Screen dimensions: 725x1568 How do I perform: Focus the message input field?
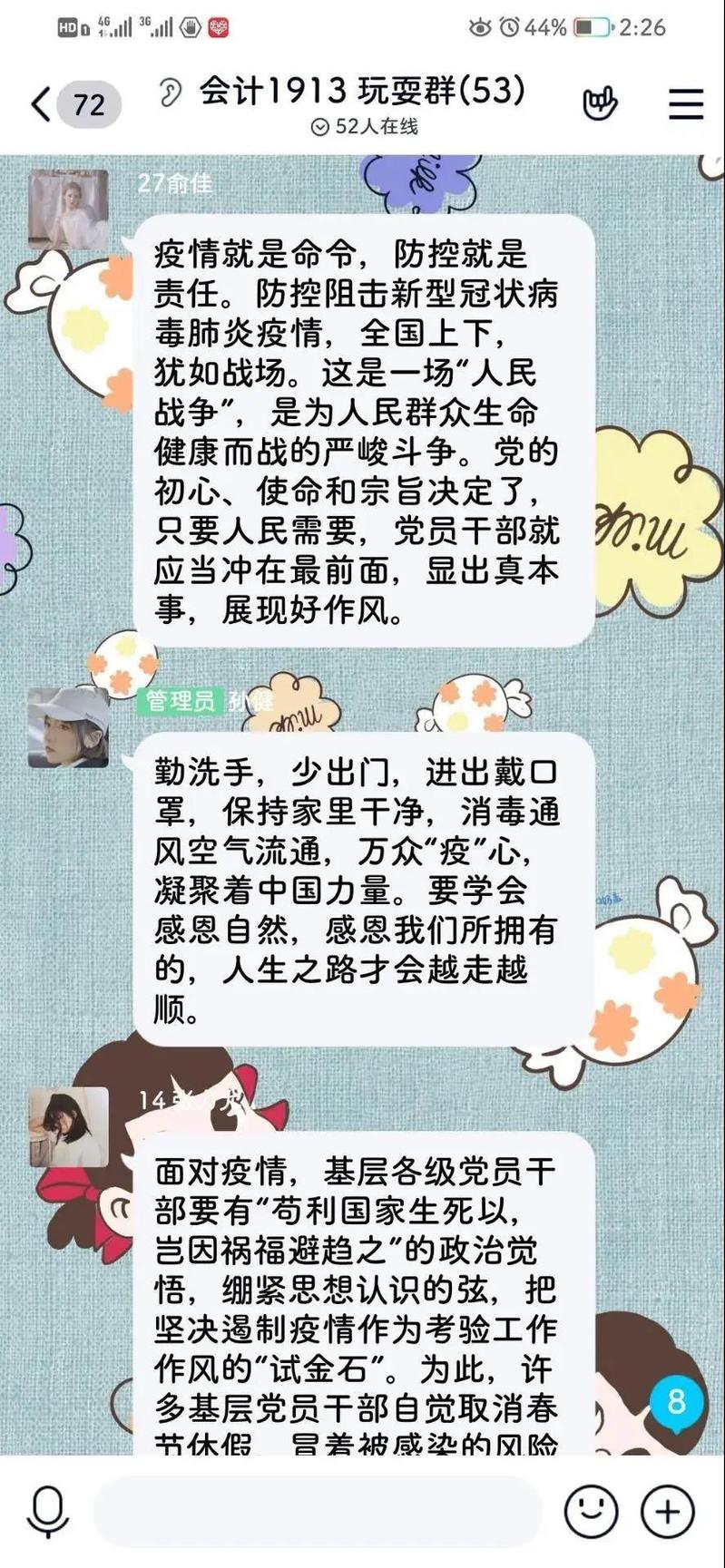click(x=318, y=1511)
